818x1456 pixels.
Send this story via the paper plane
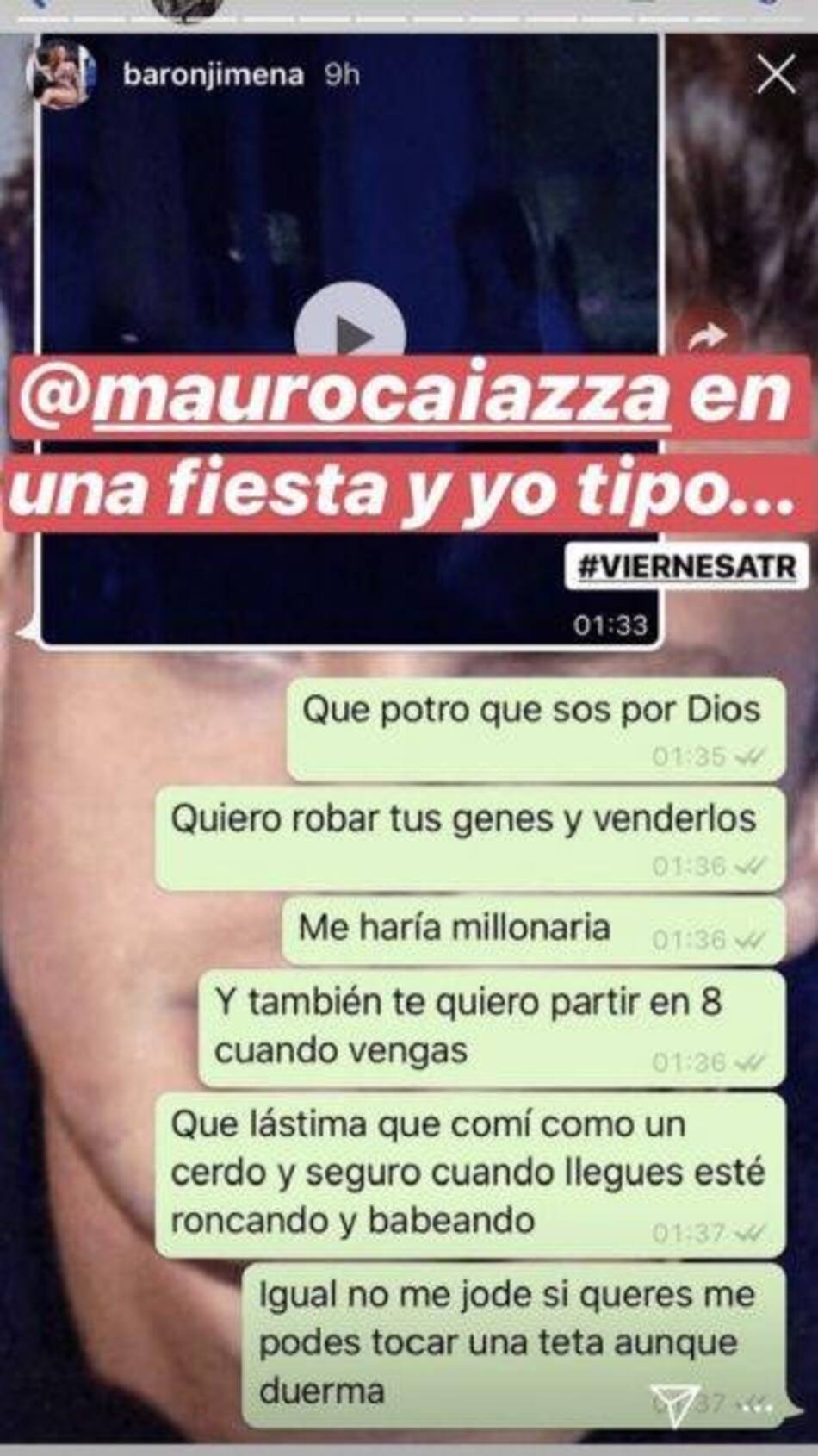click(672, 1404)
